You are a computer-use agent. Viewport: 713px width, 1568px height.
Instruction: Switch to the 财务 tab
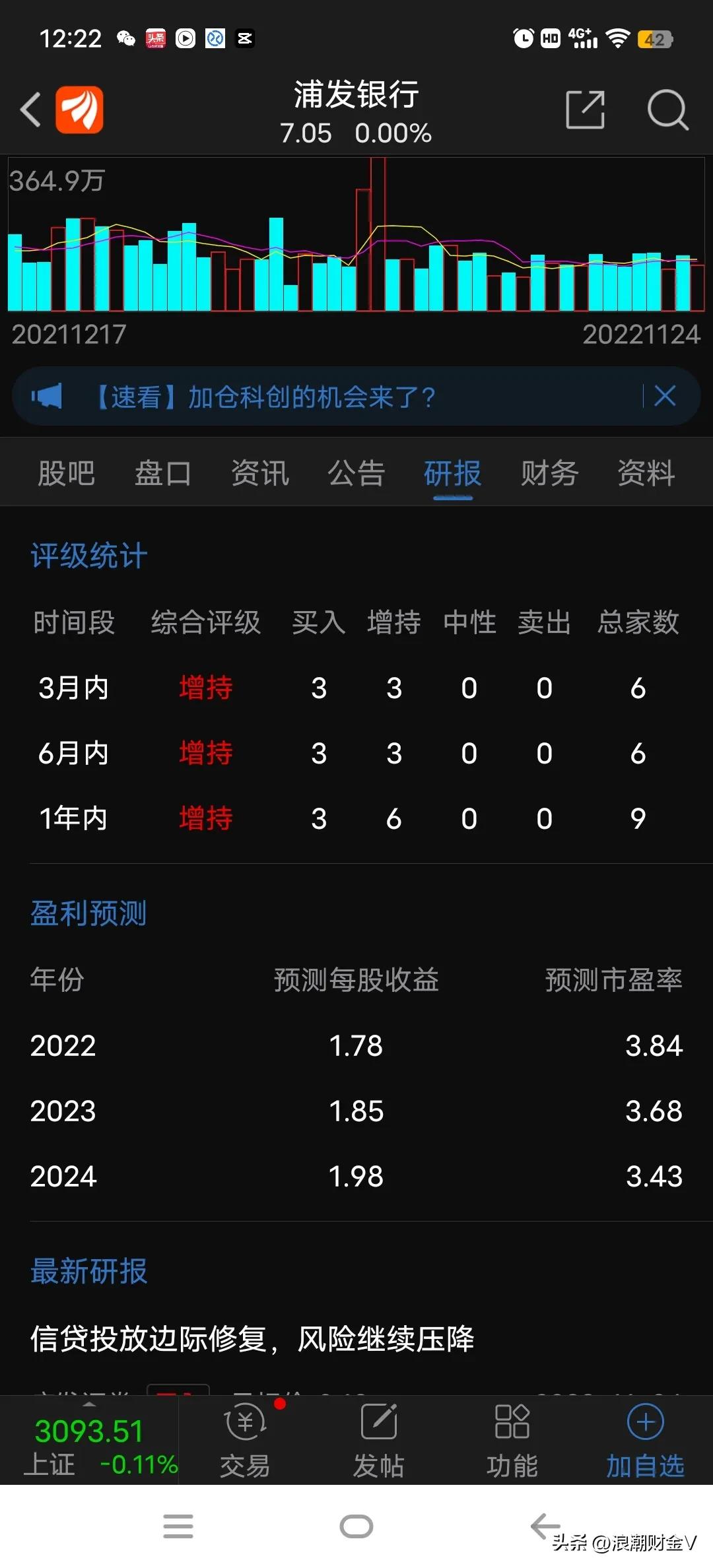tap(549, 473)
